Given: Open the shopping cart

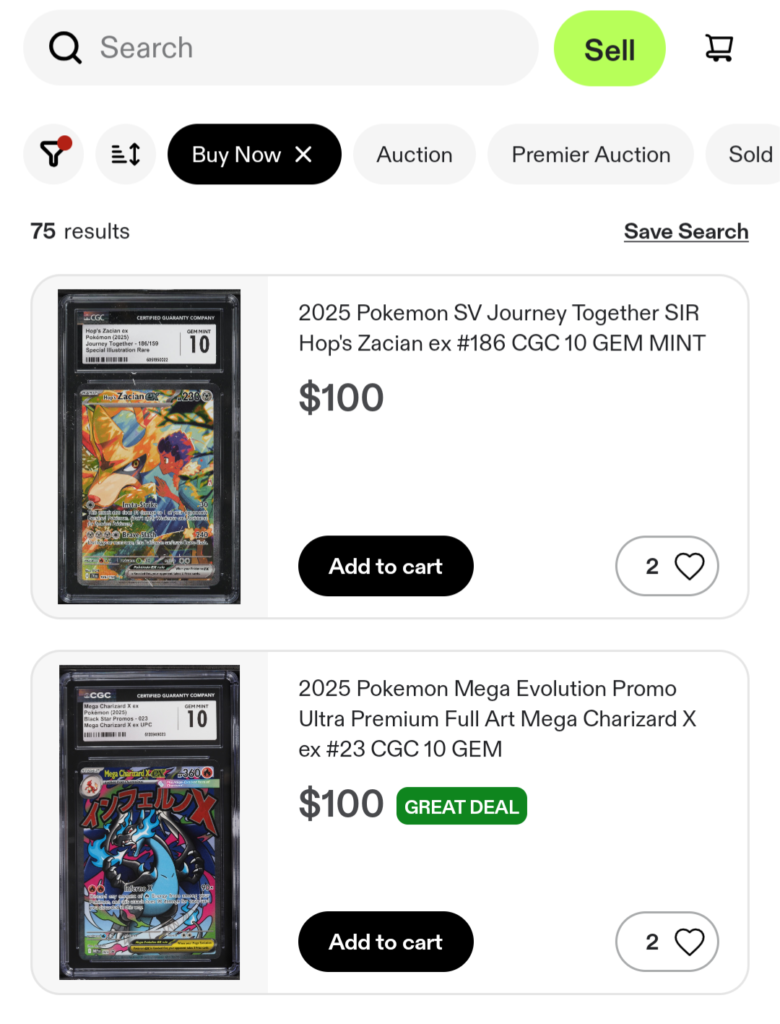Looking at the screenshot, I should [719, 48].
